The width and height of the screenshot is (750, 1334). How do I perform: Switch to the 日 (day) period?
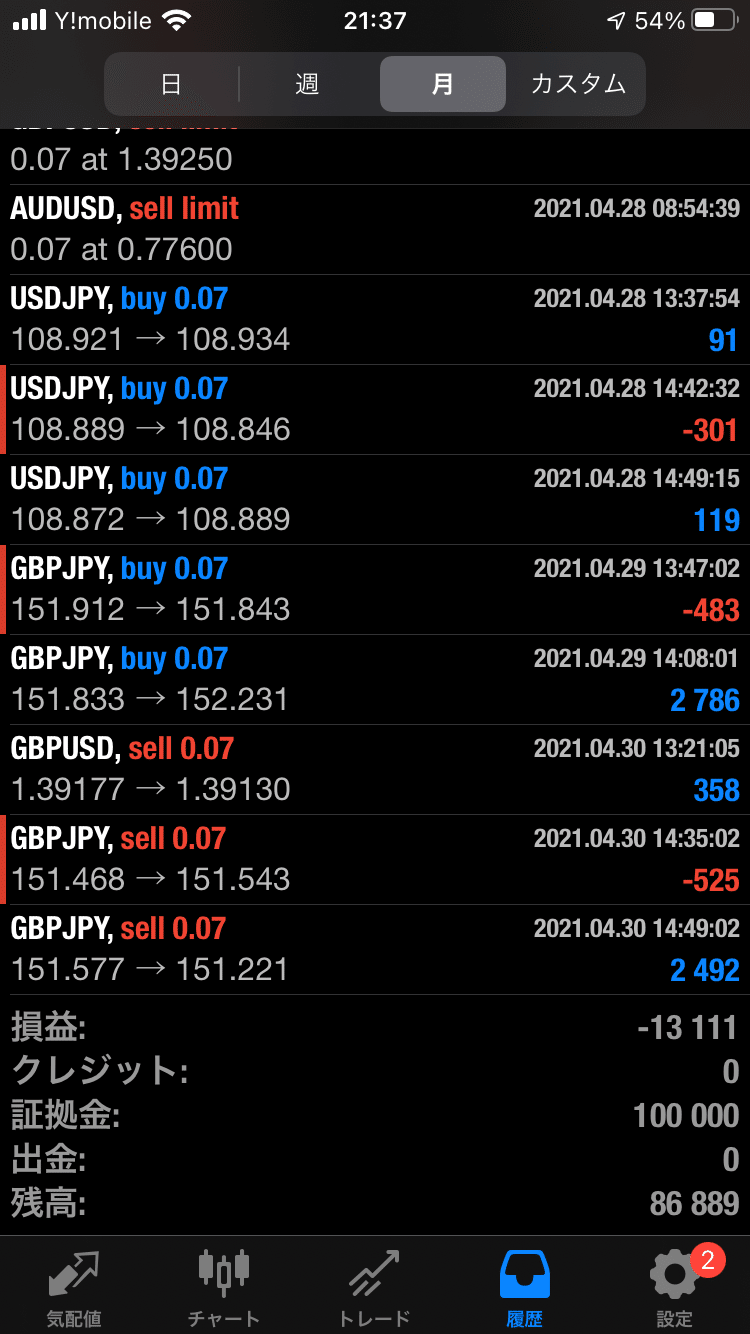(x=171, y=84)
